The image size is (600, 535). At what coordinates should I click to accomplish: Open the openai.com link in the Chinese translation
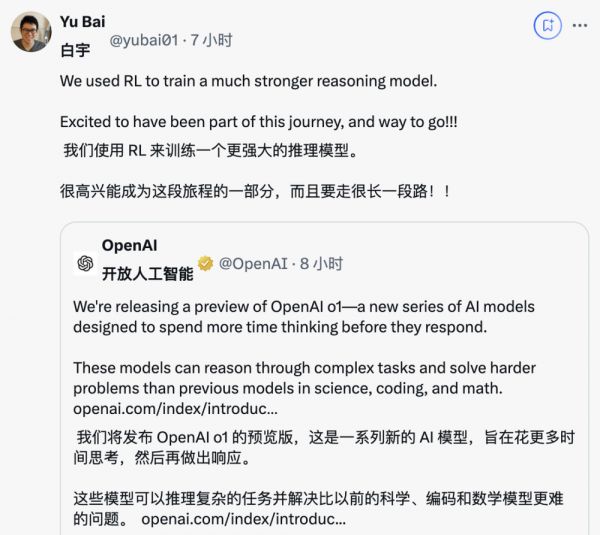[244, 519]
